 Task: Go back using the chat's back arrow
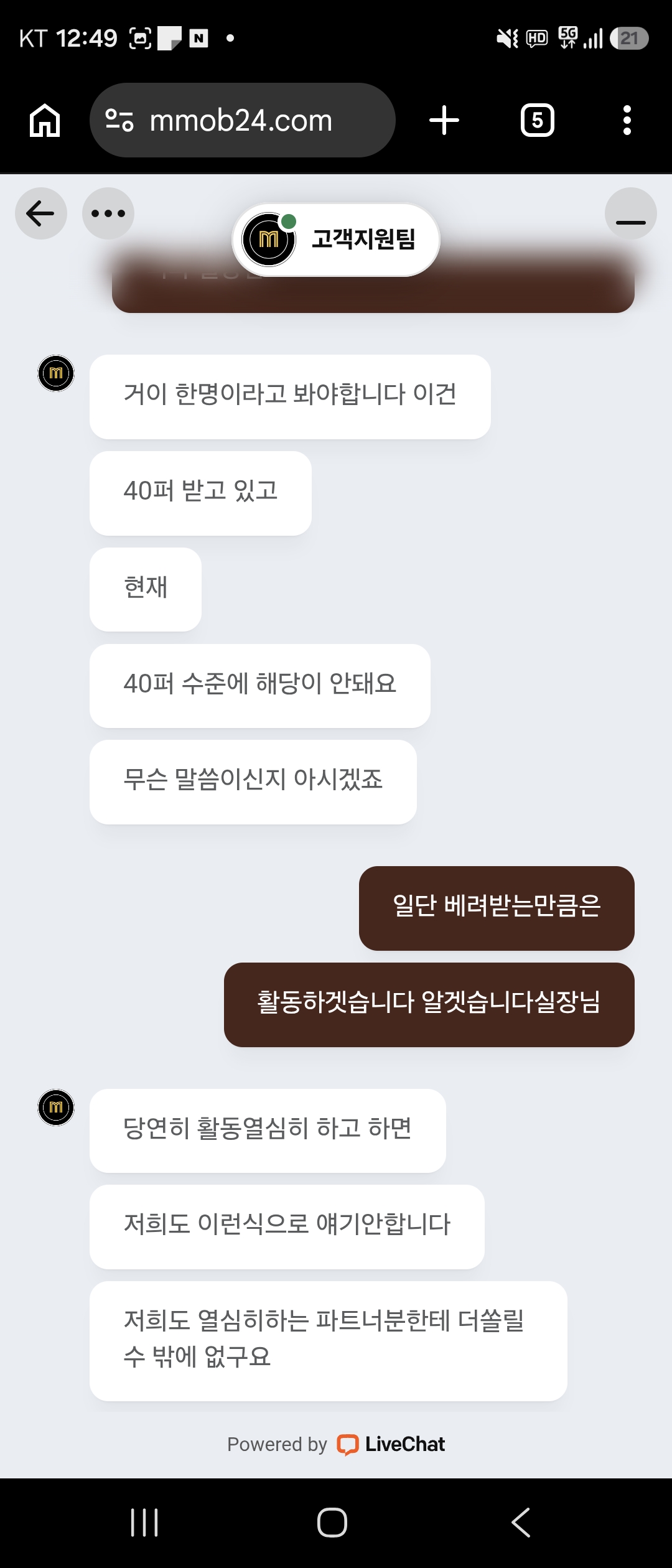(41, 213)
